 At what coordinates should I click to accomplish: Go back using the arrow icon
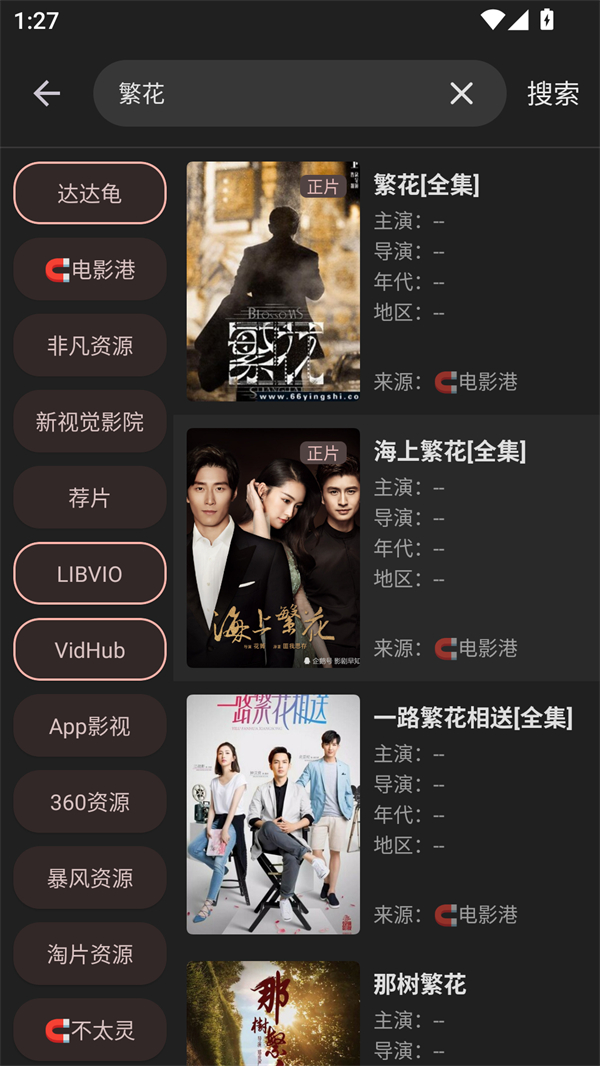coord(47,93)
